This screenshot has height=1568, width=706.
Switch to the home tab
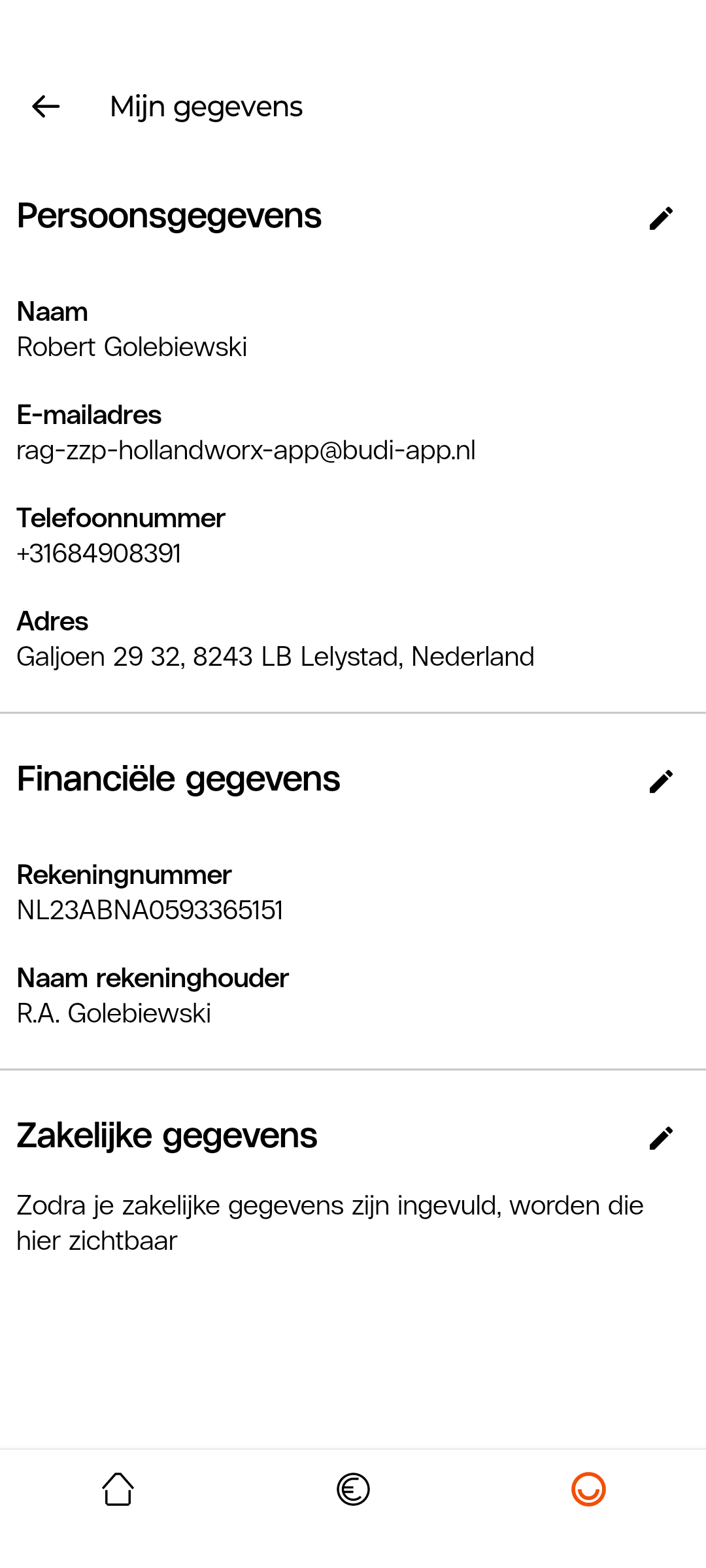[x=118, y=1489]
